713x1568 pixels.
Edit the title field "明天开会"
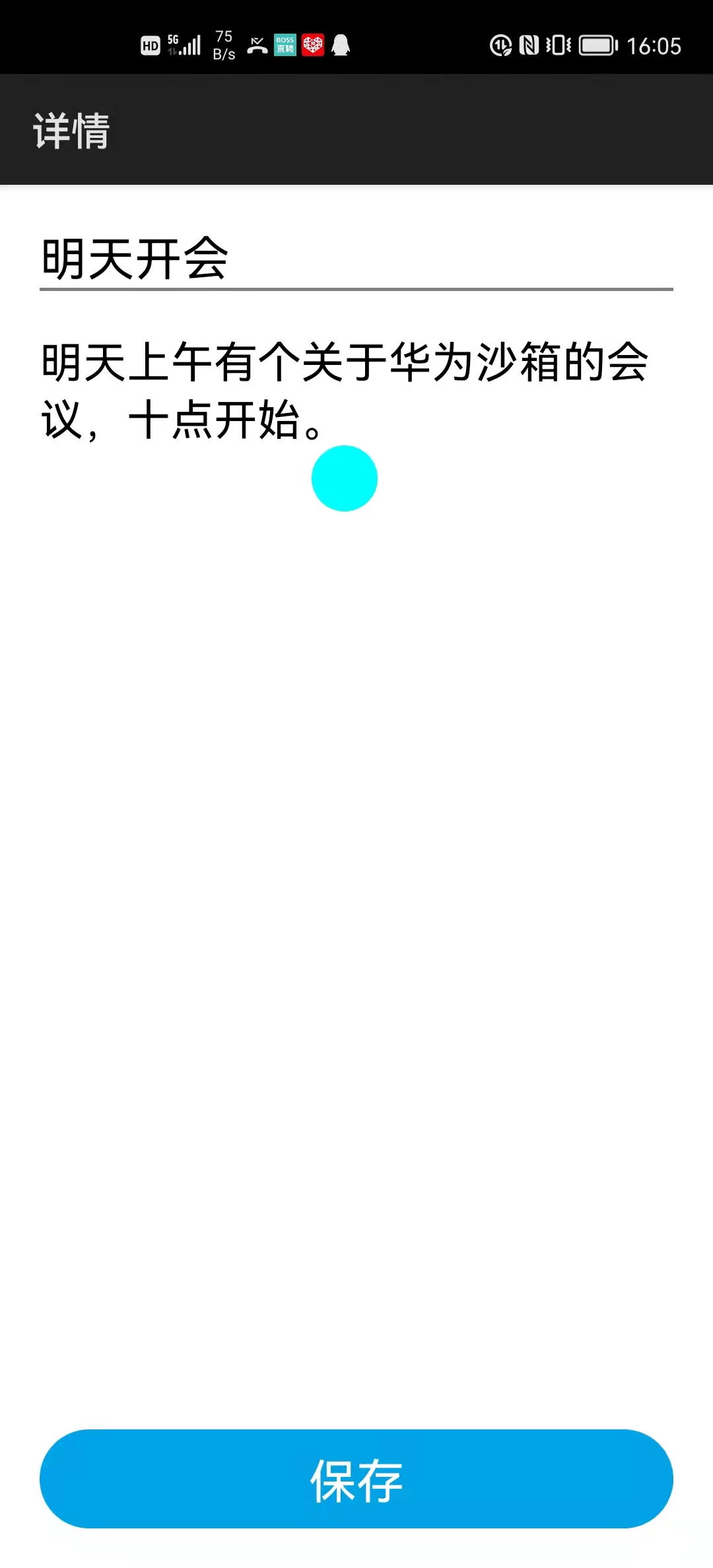pyautogui.click(x=356, y=259)
